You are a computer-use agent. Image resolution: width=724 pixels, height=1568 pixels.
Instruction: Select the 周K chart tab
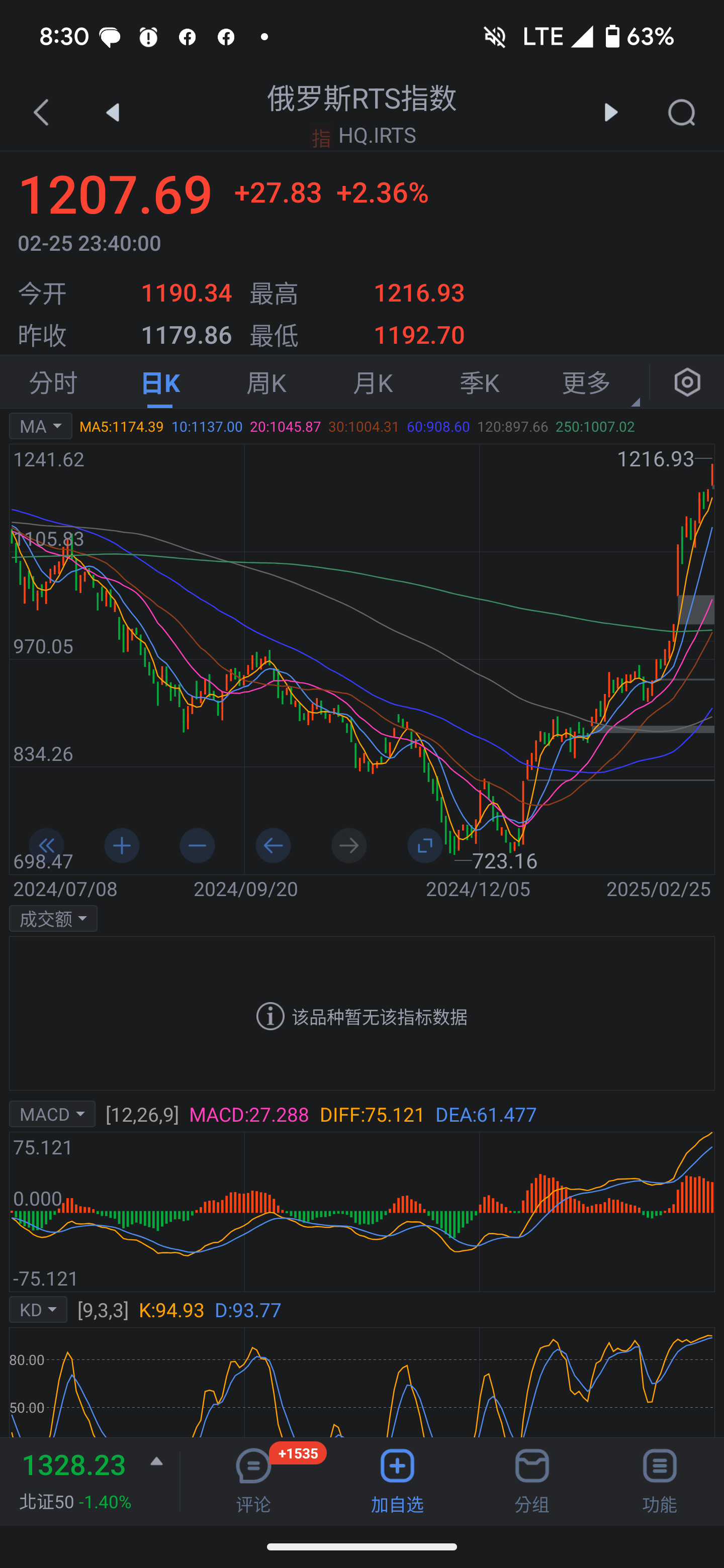tap(266, 383)
